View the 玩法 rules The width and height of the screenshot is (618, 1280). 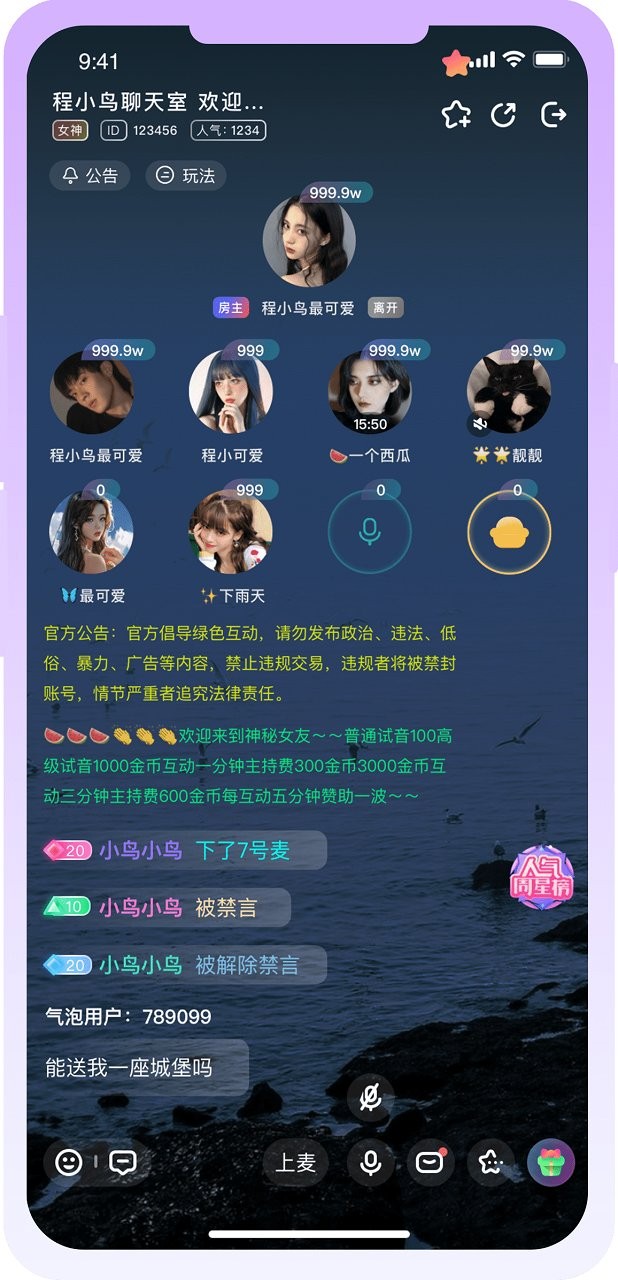(186, 176)
